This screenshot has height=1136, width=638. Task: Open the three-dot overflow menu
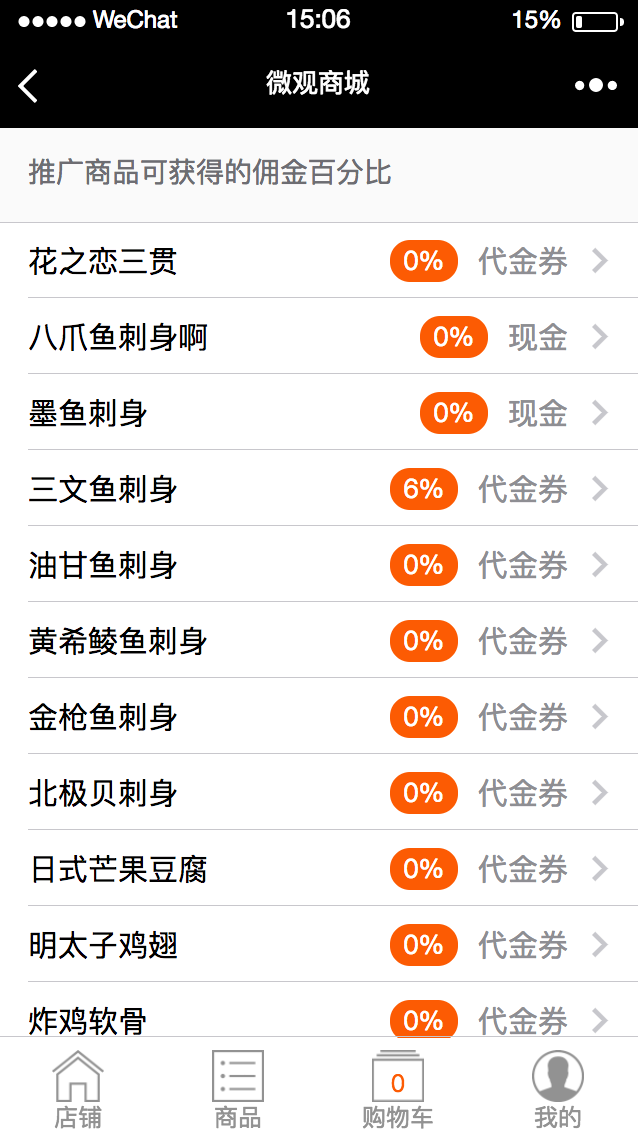click(595, 85)
